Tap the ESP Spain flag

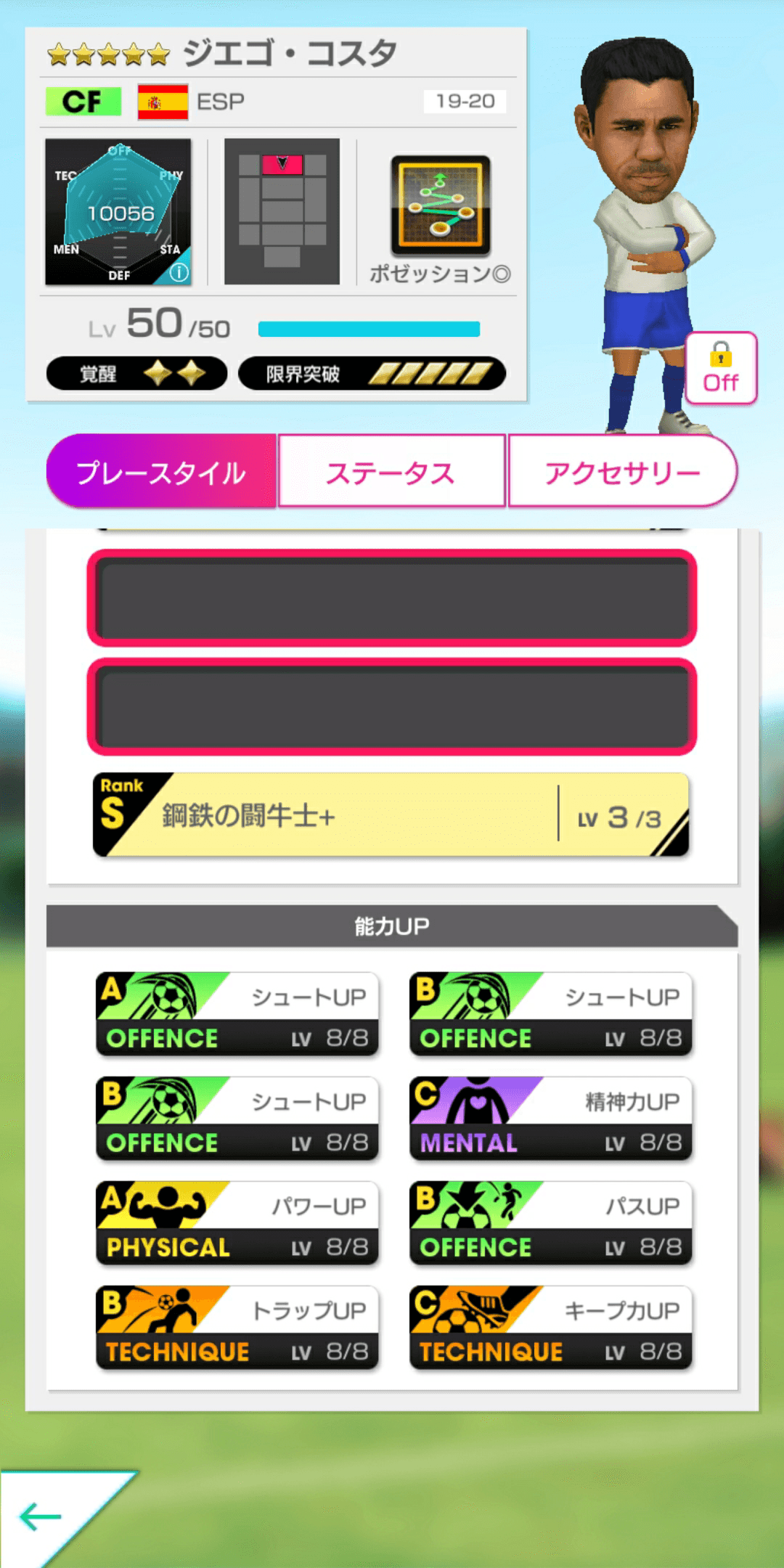click(163, 102)
